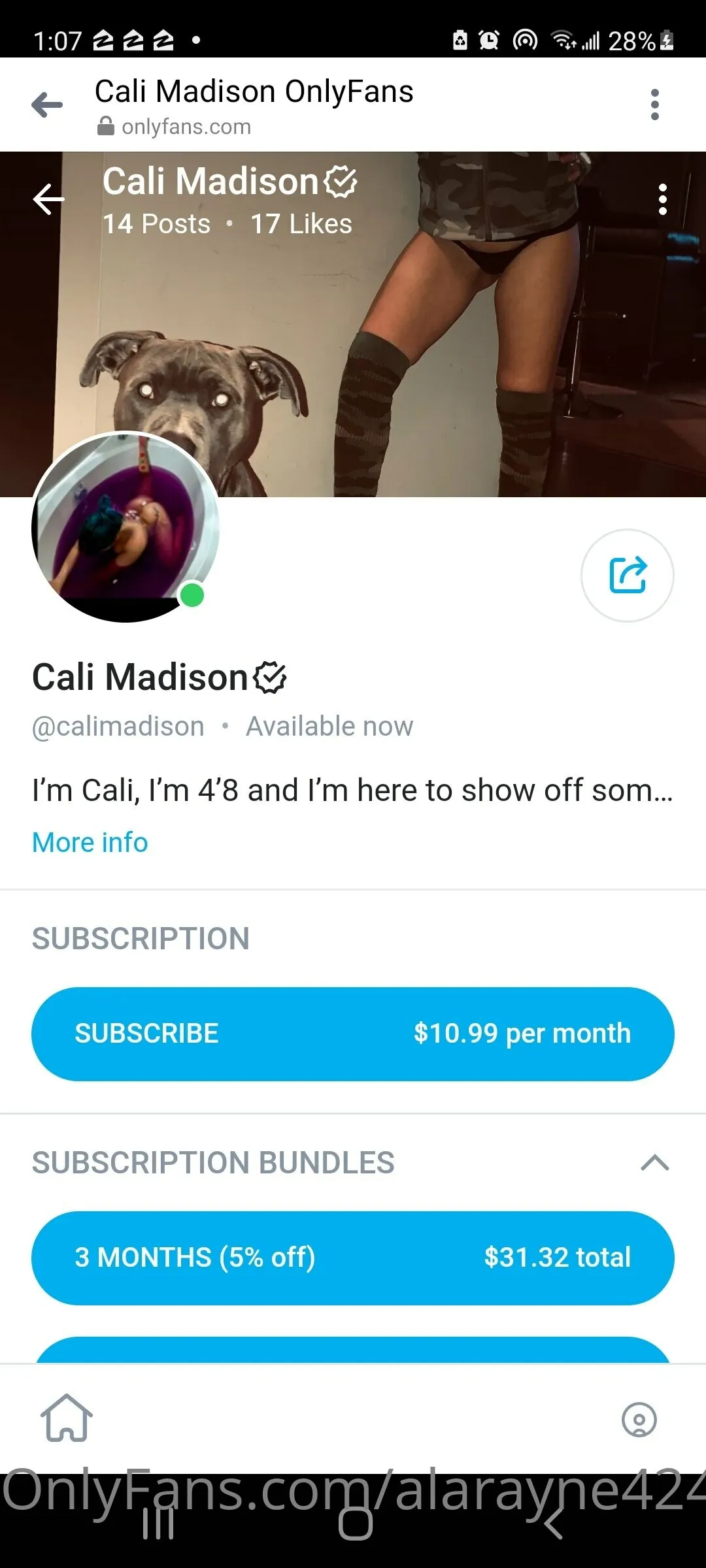This screenshot has height=1568, width=706.
Task: Choose the 3 months bundle
Action: (353, 1258)
